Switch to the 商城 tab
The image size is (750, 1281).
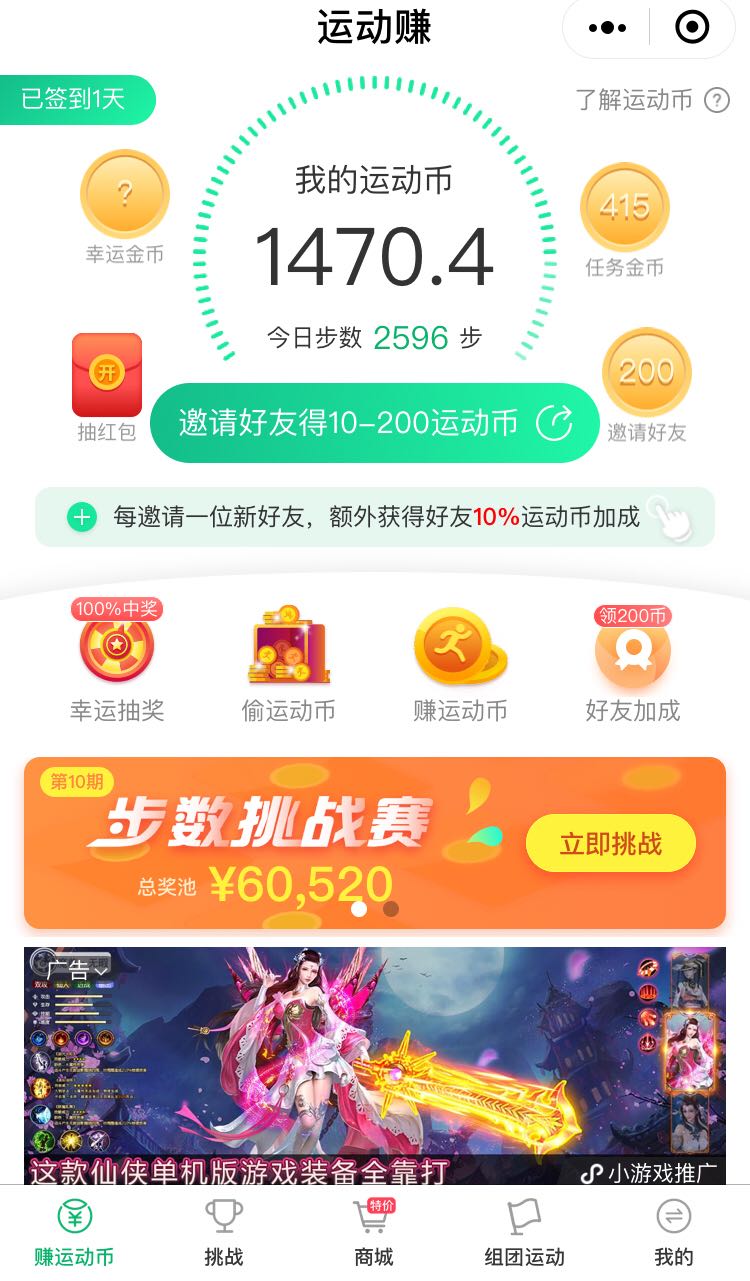pos(374,1234)
